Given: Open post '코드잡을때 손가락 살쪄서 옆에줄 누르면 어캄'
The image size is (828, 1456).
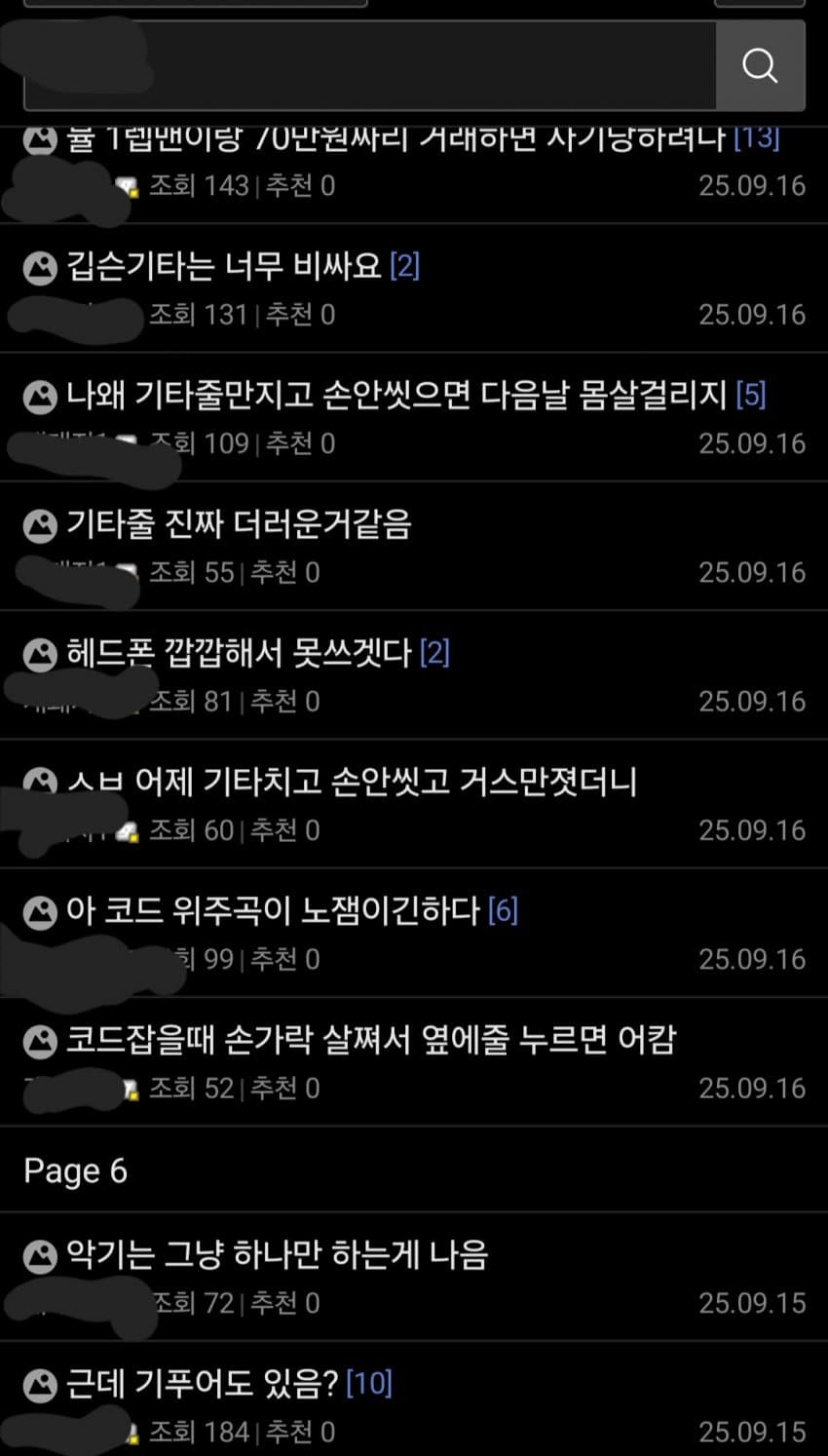Looking at the screenshot, I should point(370,1040).
